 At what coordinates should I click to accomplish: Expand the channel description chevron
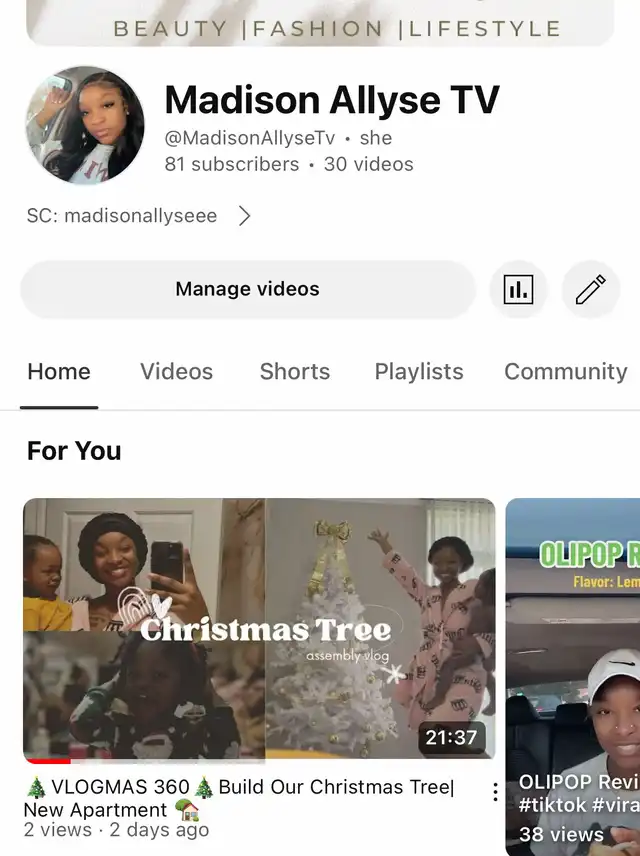245,215
